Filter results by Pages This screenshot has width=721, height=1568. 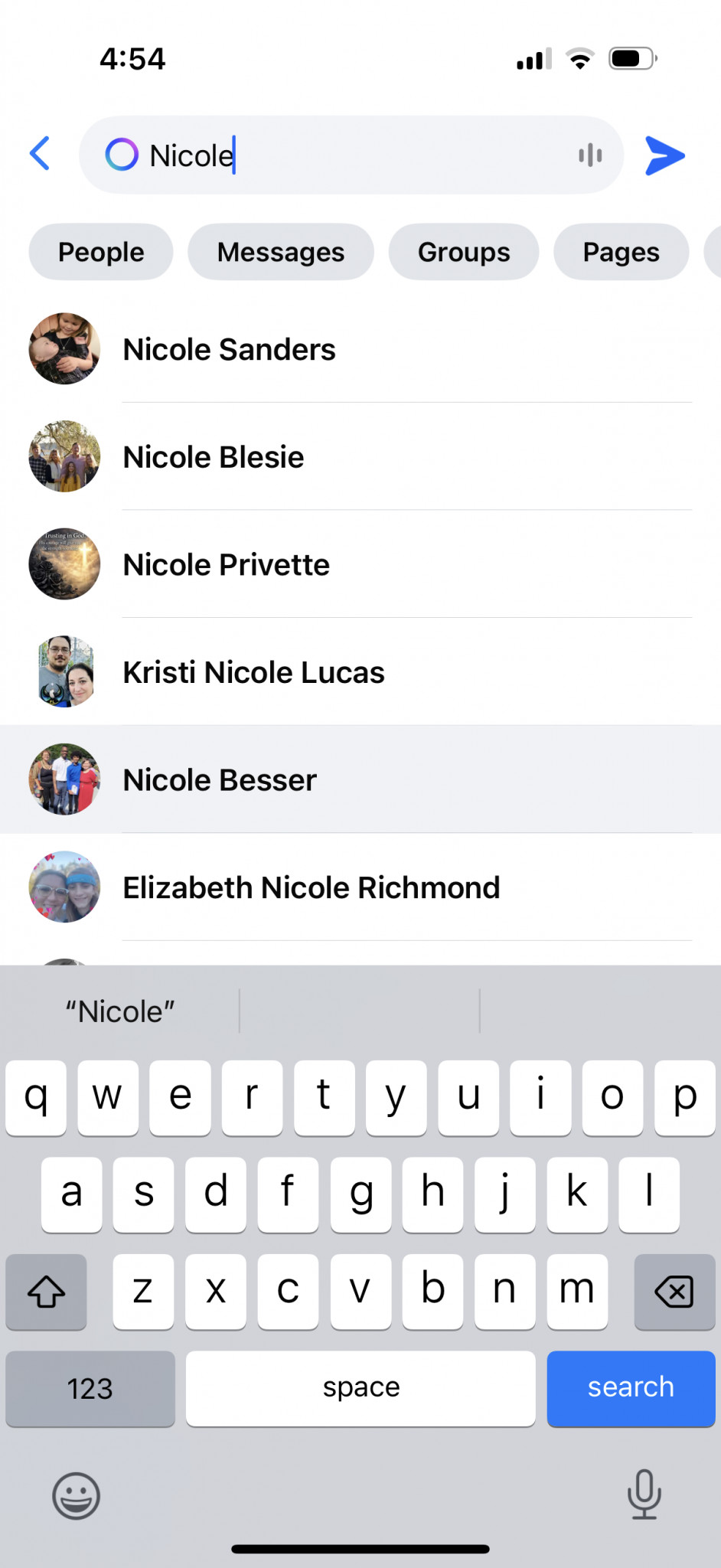(x=621, y=252)
